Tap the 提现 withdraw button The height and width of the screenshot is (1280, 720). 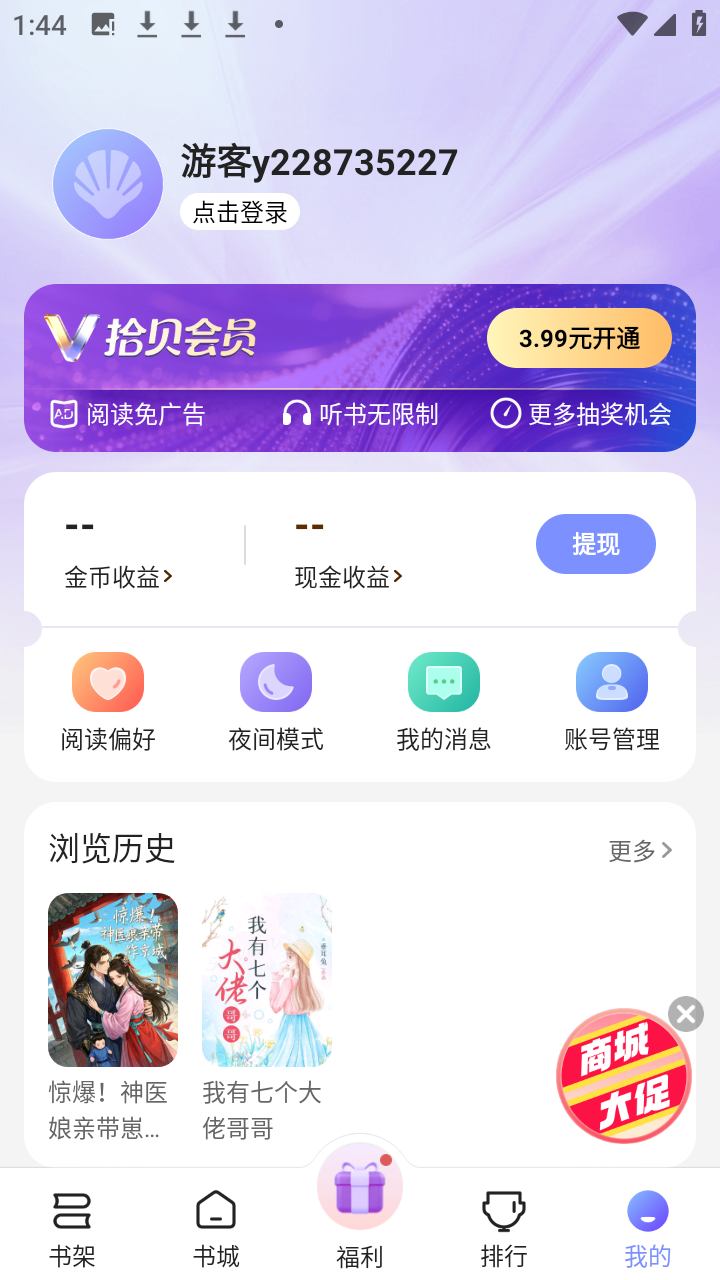596,544
